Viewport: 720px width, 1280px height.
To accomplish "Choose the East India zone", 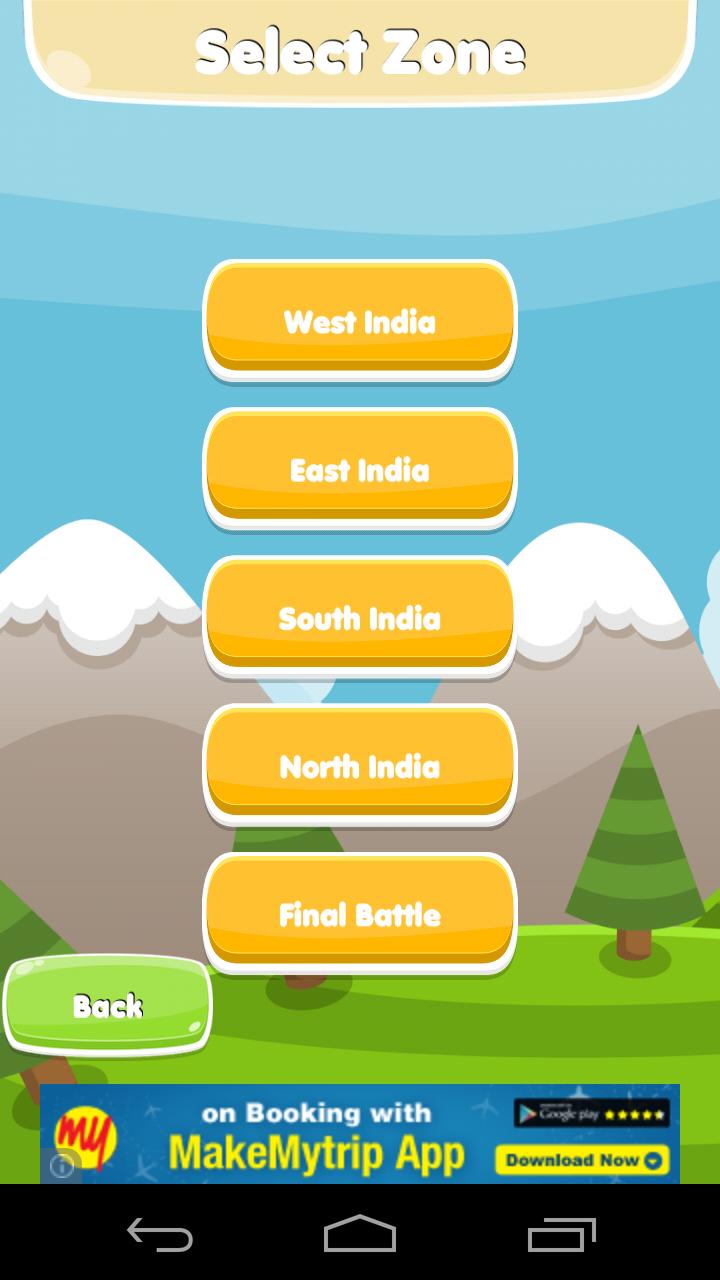I will coord(360,468).
